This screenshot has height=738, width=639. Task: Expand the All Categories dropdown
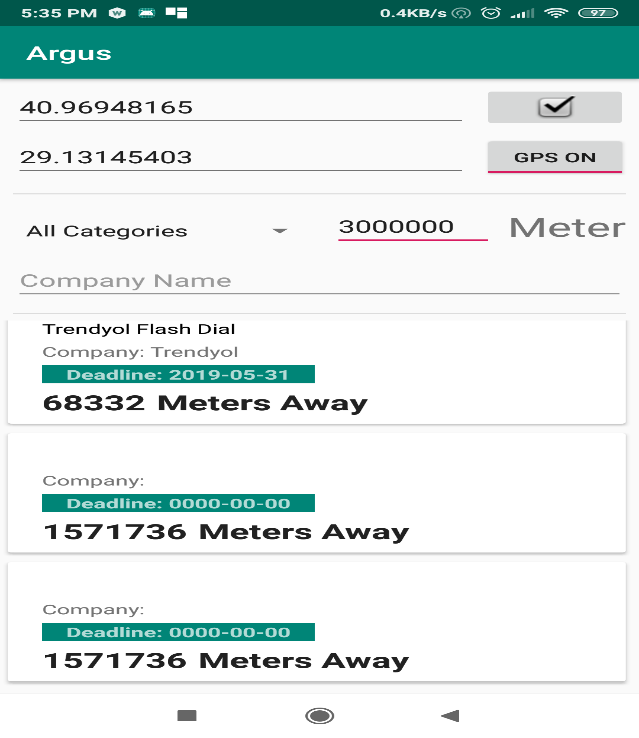(x=157, y=231)
